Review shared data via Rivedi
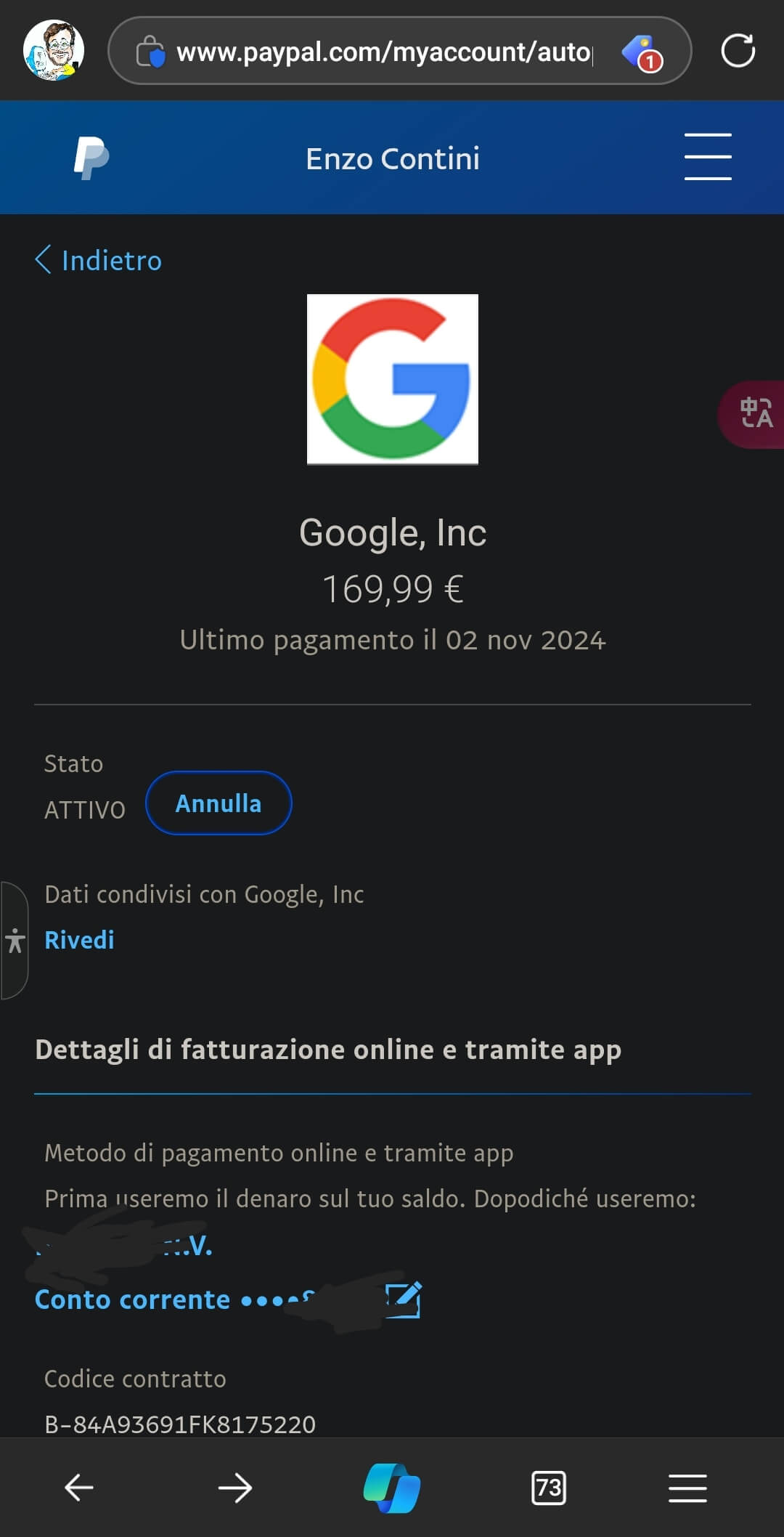Viewport: 784px width, 1537px height. click(79, 940)
